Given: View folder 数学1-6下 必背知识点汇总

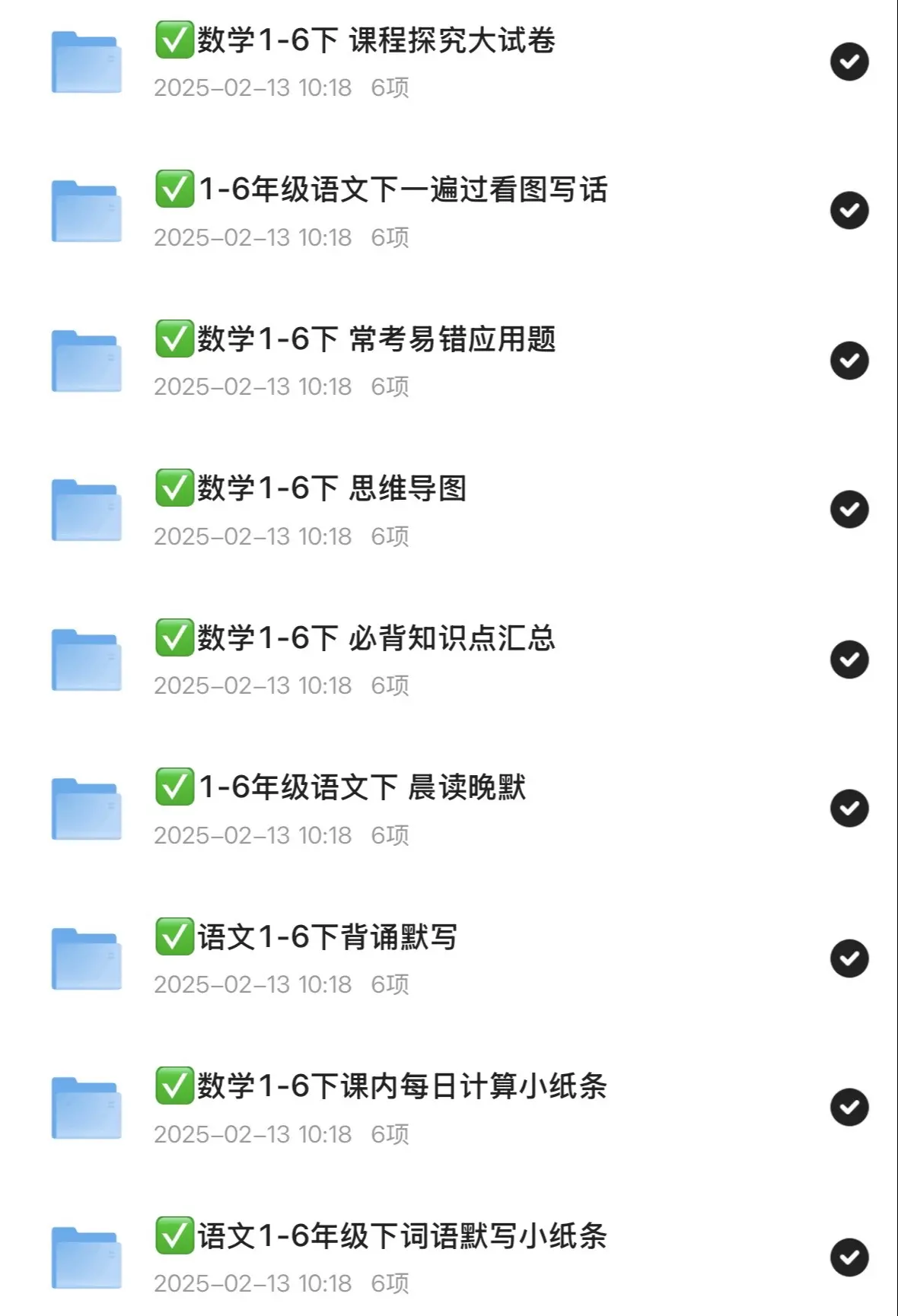Looking at the screenshot, I should coord(376,639).
